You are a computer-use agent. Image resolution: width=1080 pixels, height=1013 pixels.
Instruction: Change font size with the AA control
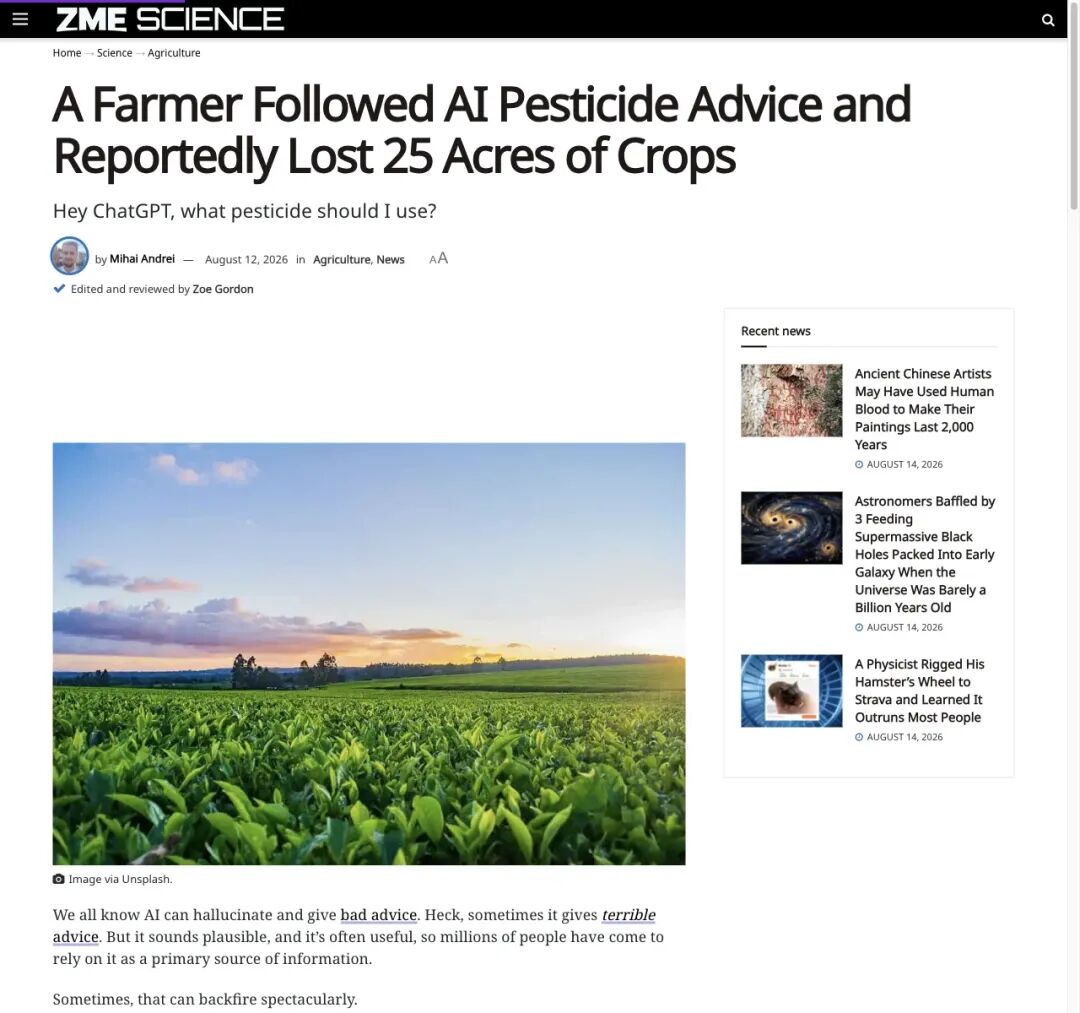pyautogui.click(x=438, y=258)
